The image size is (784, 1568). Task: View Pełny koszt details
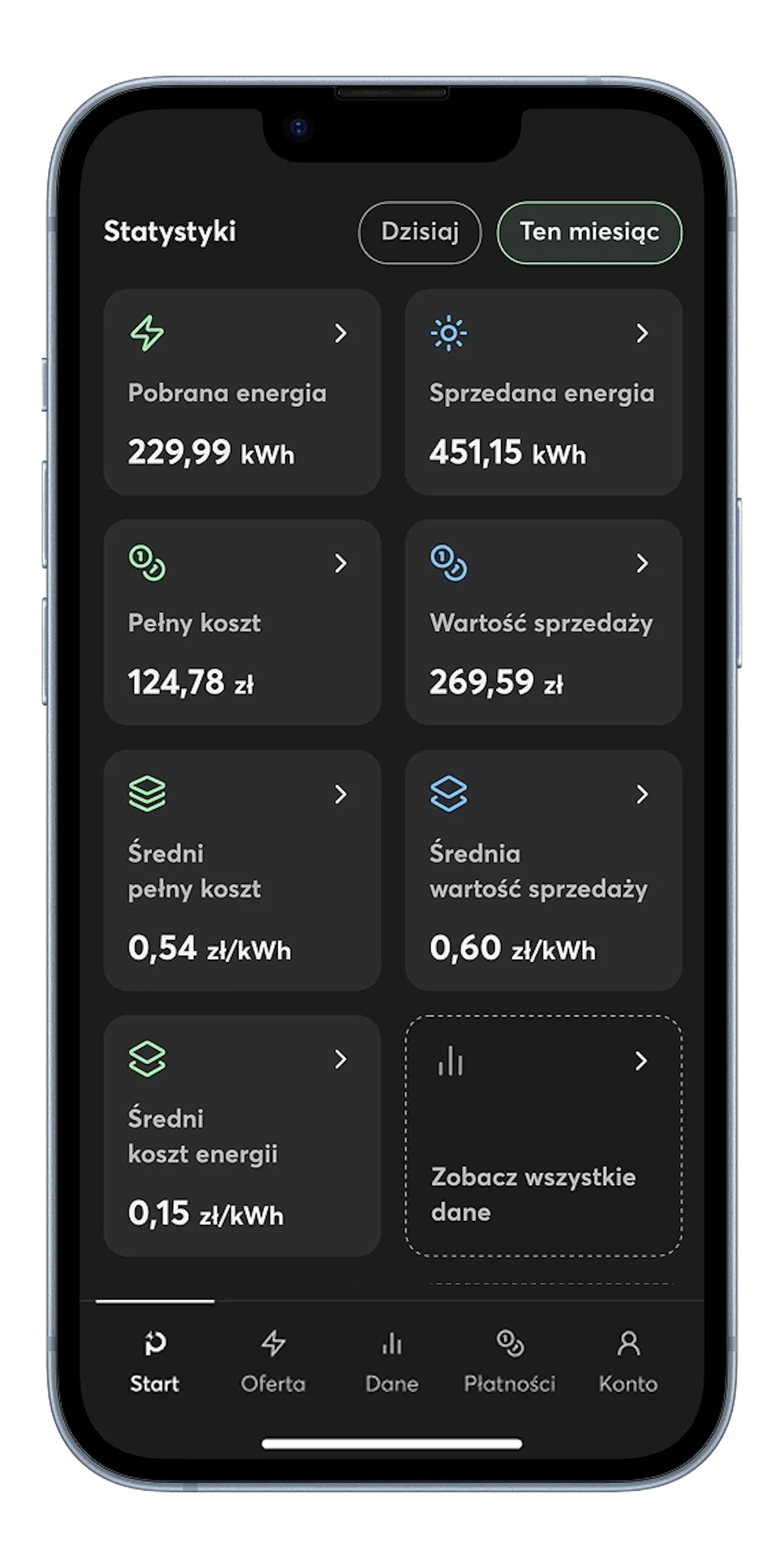point(242,622)
